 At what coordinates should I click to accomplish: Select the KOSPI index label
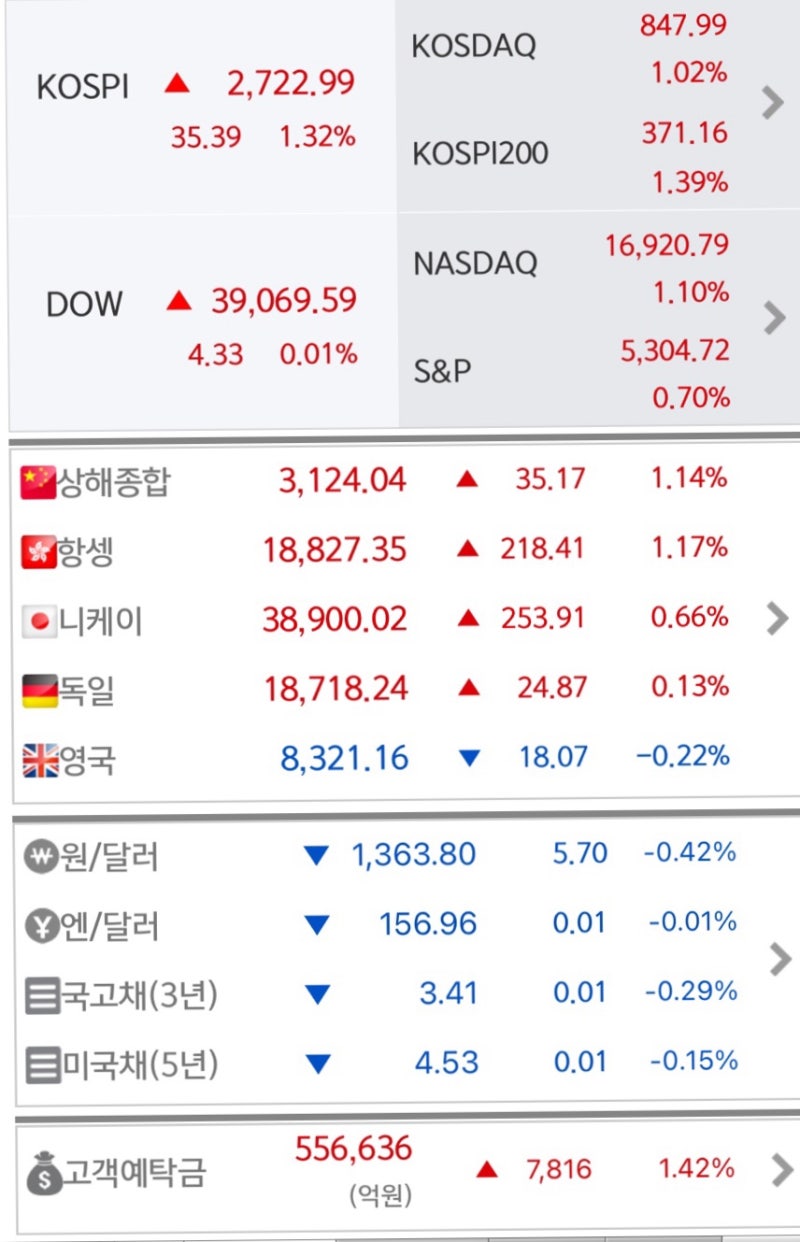click(x=84, y=88)
